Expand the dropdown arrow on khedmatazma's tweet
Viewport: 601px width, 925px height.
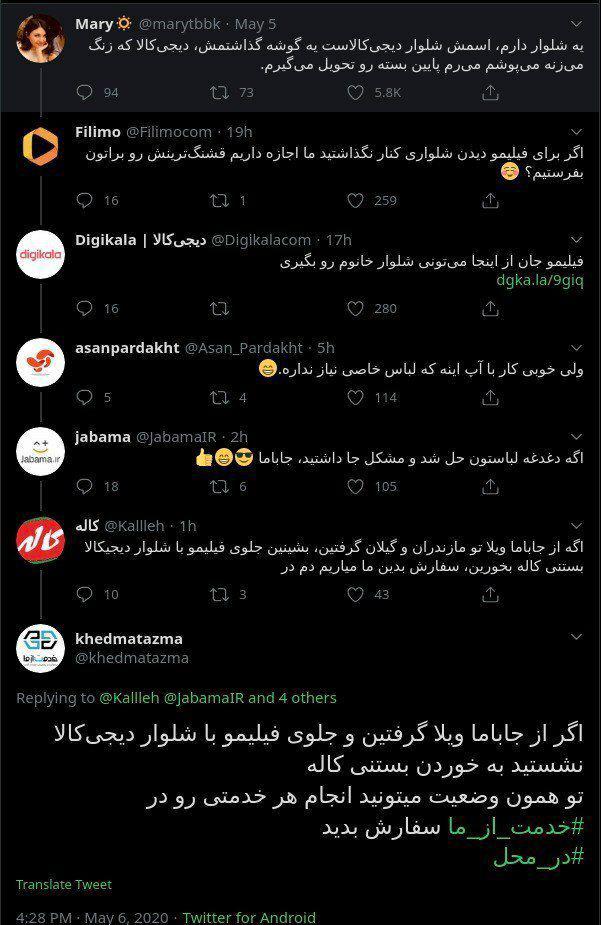[577, 637]
